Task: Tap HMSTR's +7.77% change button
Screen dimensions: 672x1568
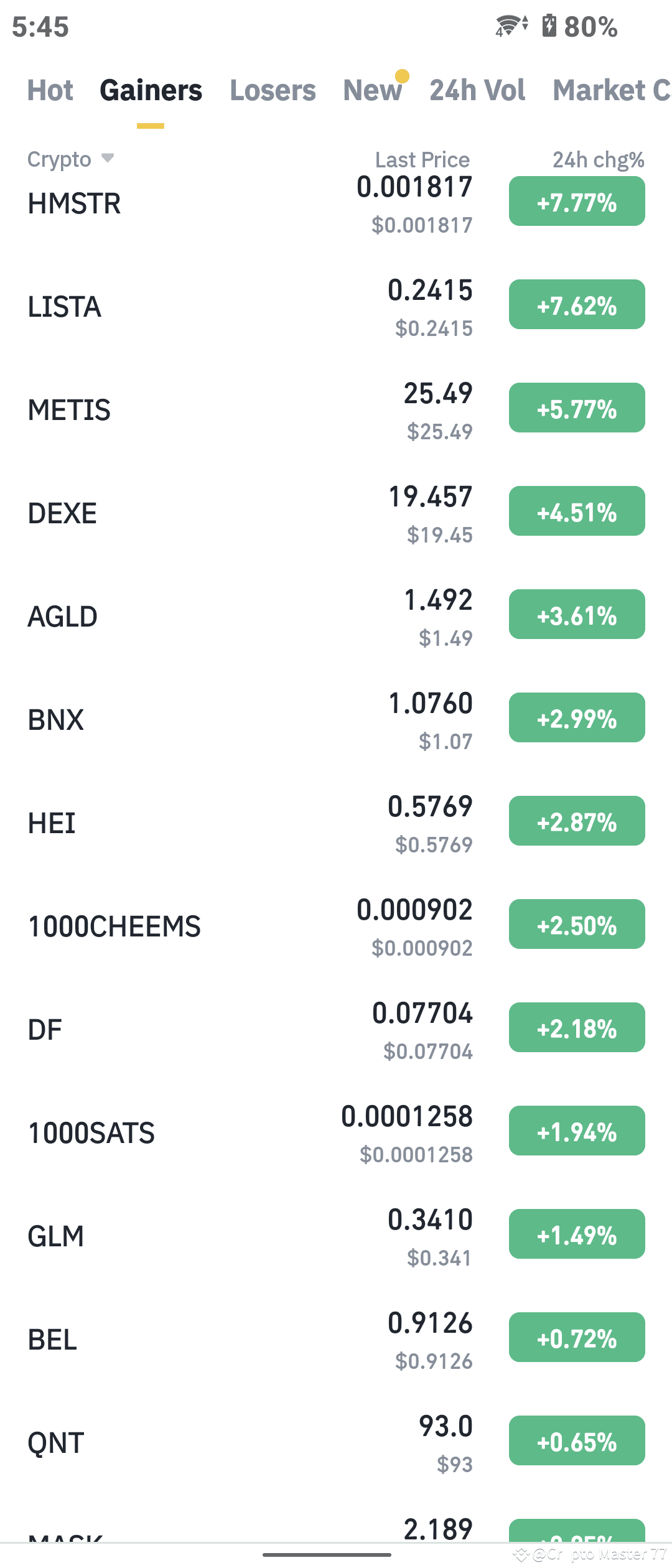Action: click(576, 202)
